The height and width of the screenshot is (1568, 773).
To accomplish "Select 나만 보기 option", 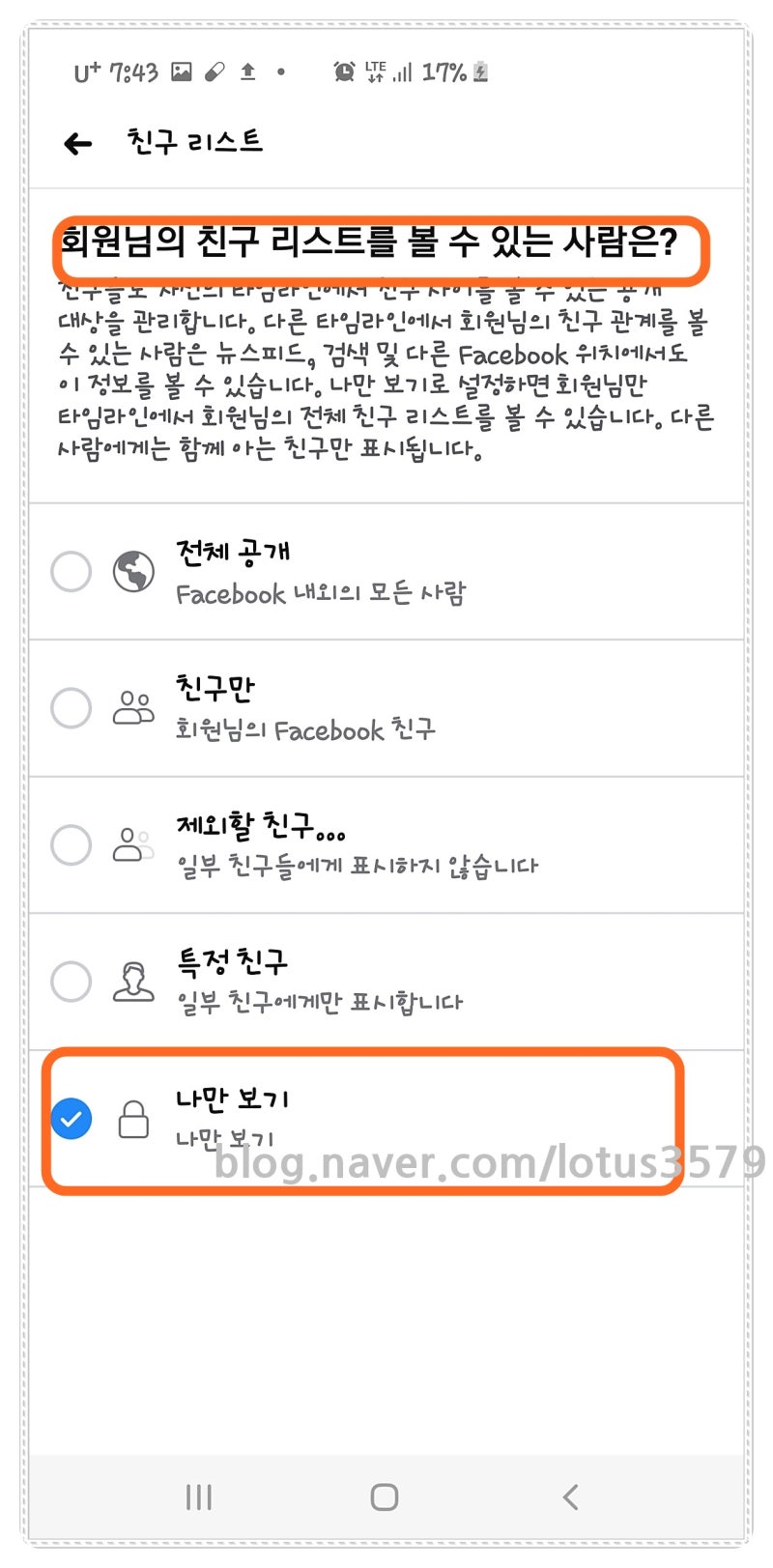I will 386,1119.
